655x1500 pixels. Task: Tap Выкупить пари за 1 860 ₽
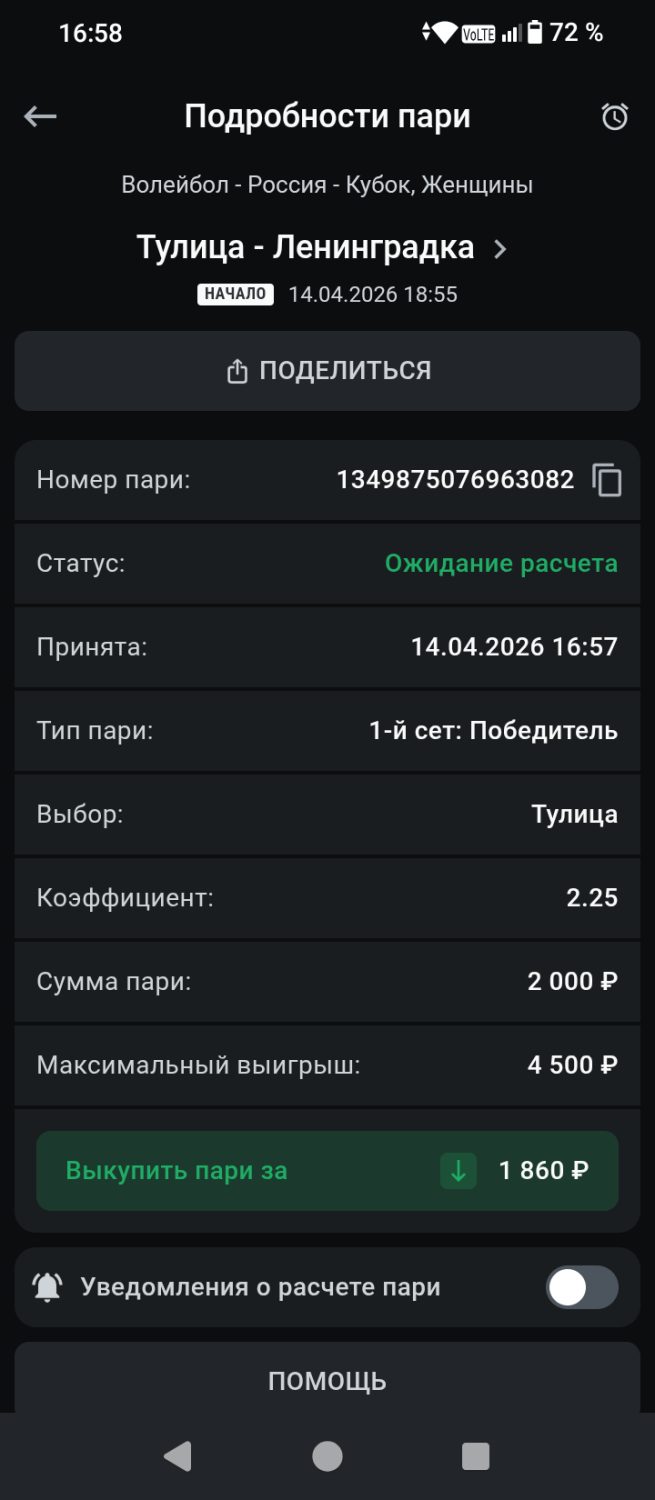[x=327, y=1171]
